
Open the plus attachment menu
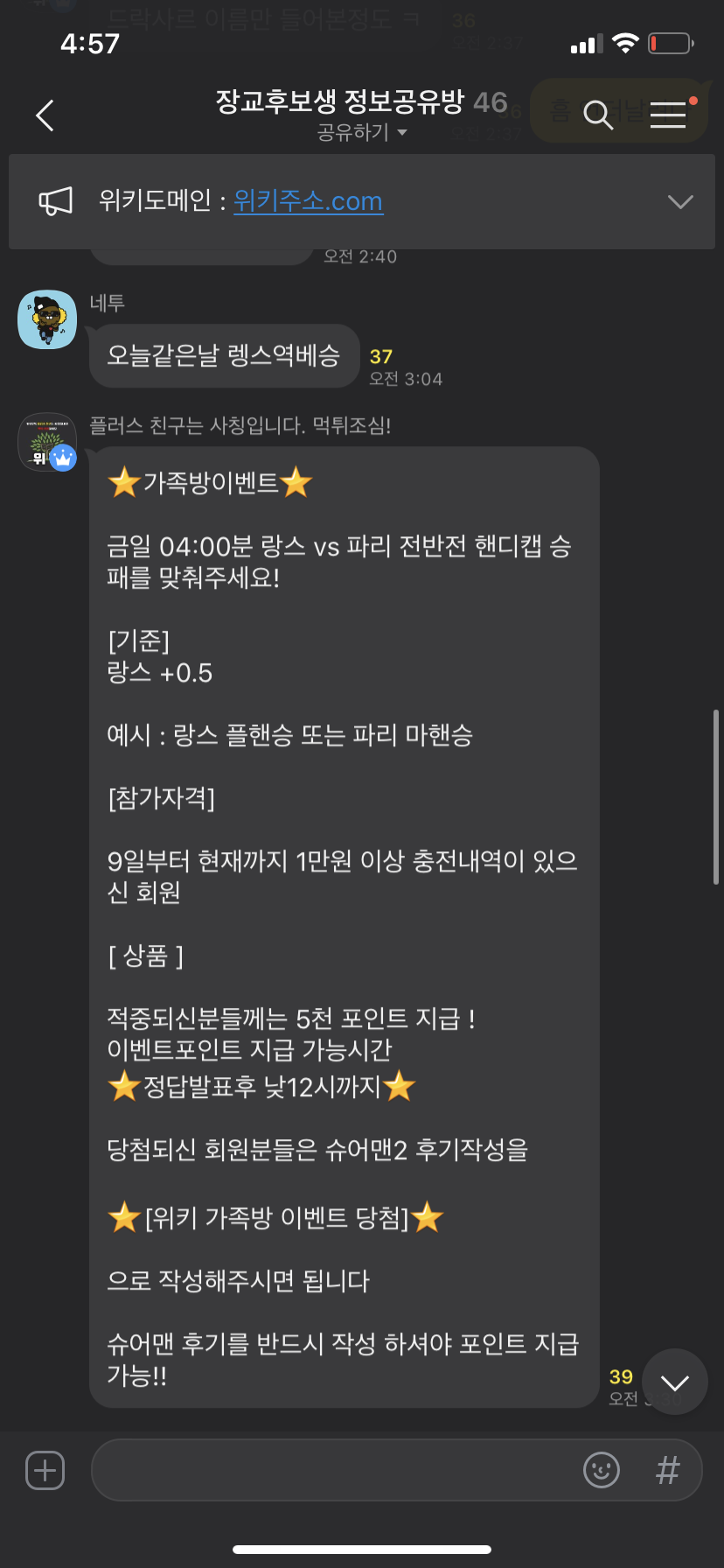coord(45,1470)
